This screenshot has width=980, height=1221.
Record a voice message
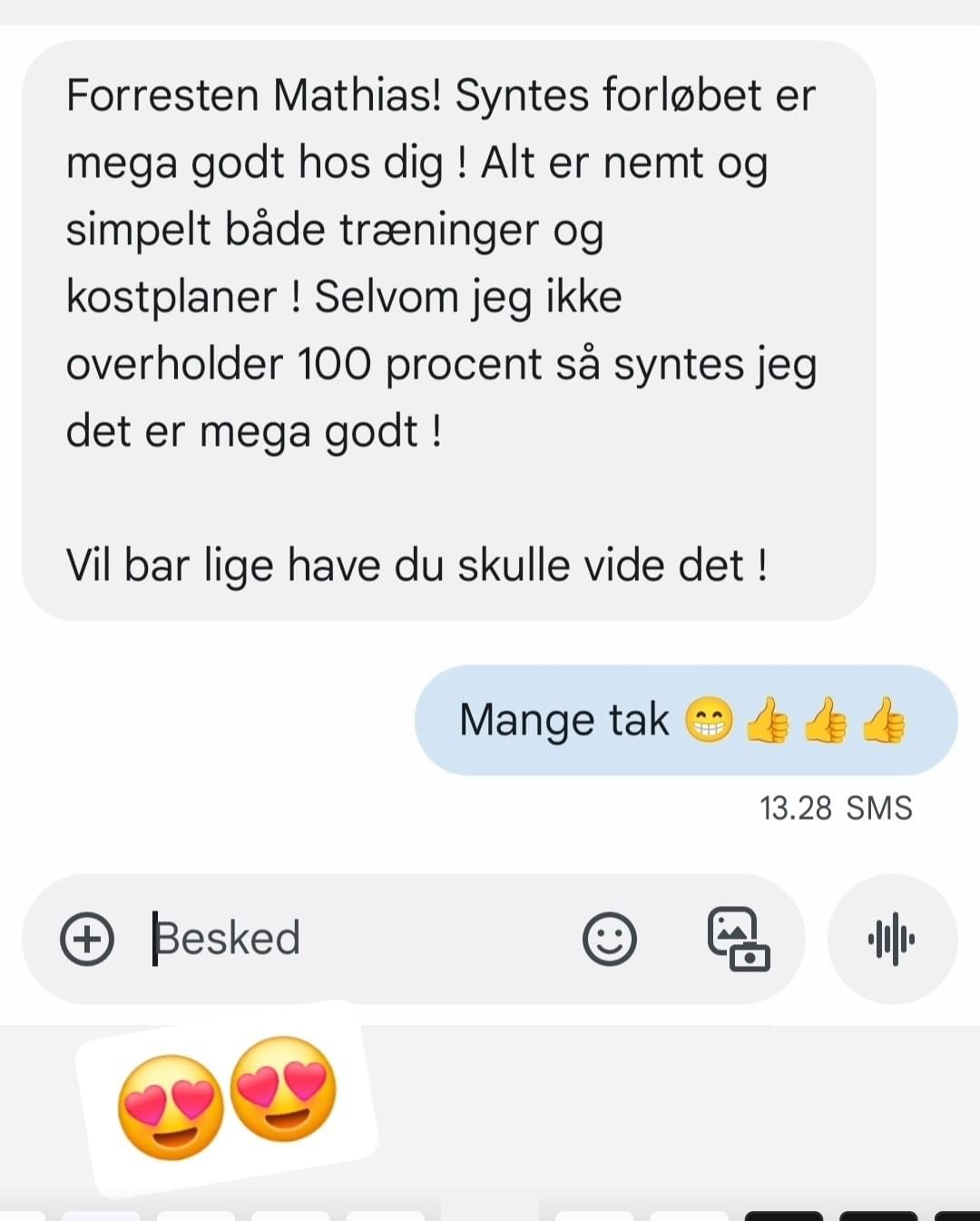point(892,939)
